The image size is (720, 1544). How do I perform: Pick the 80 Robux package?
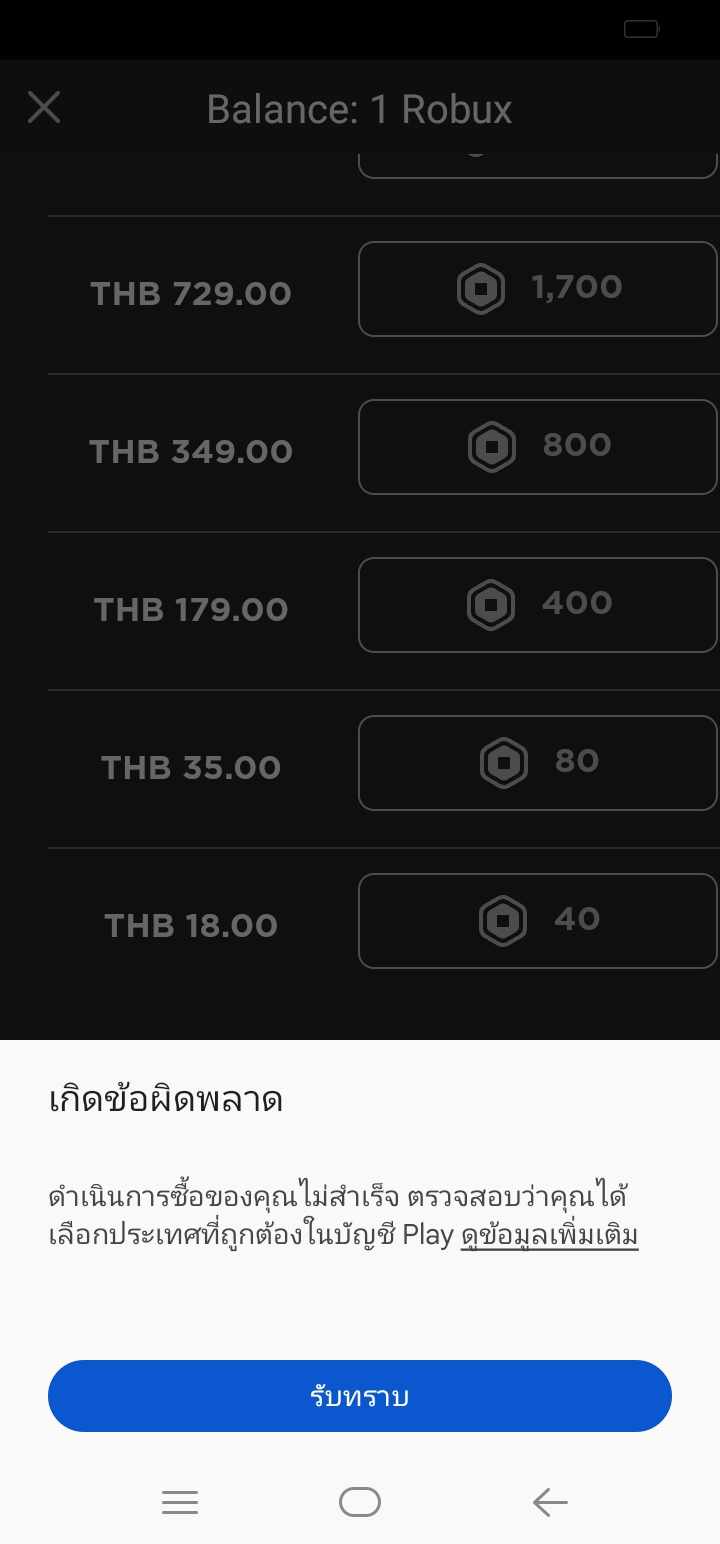click(x=538, y=763)
